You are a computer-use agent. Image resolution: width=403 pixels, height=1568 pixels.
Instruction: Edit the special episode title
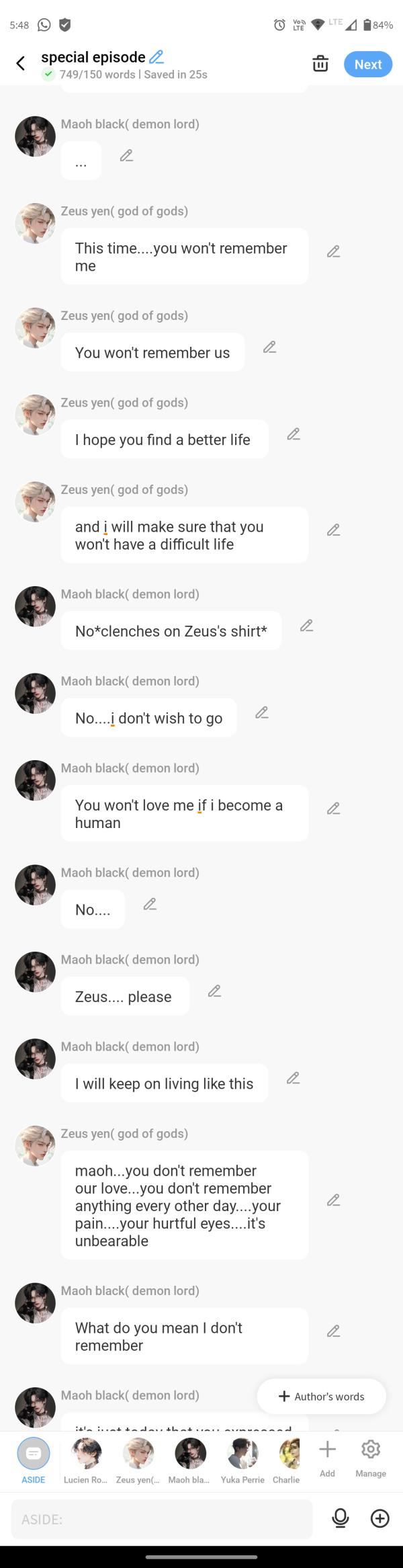(x=156, y=57)
